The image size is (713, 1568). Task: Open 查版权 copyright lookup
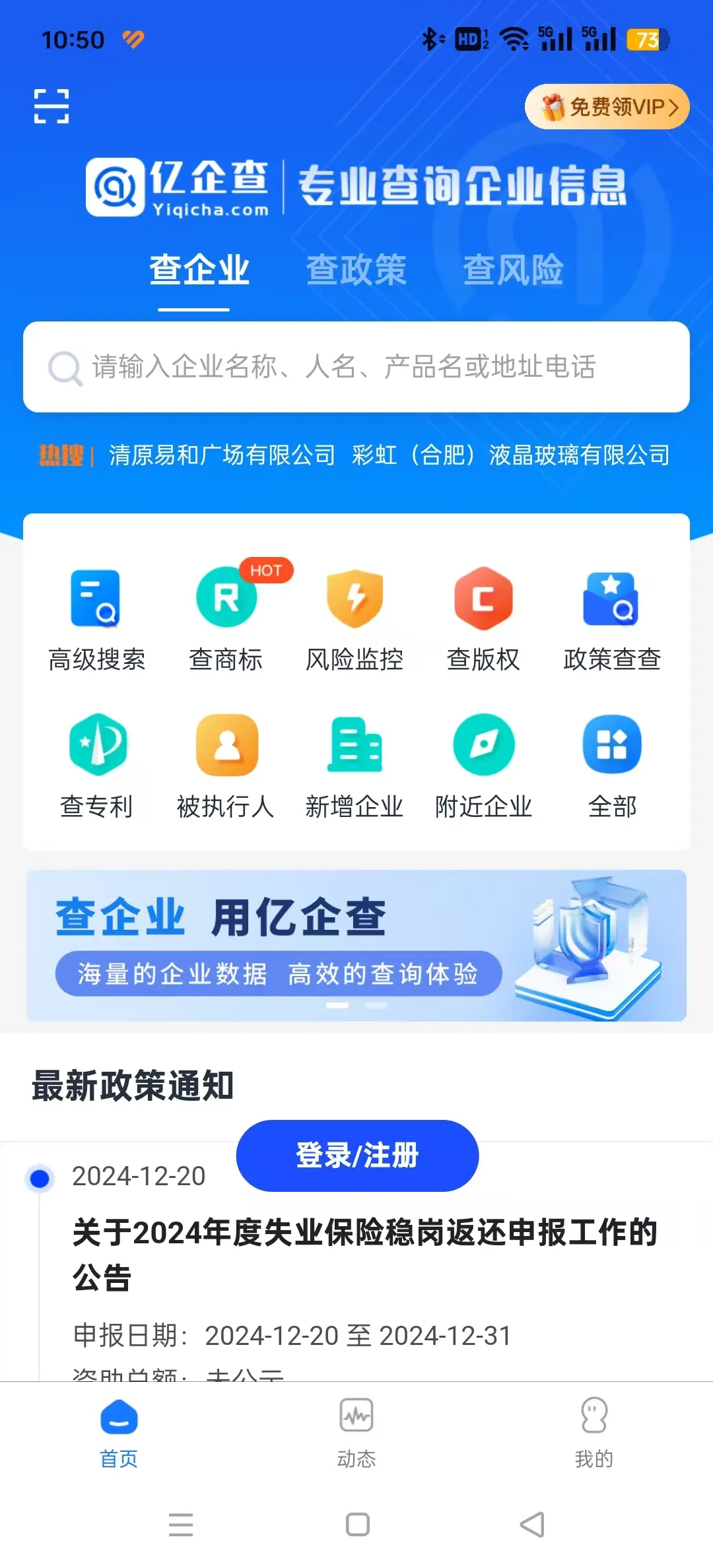(x=483, y=619)
